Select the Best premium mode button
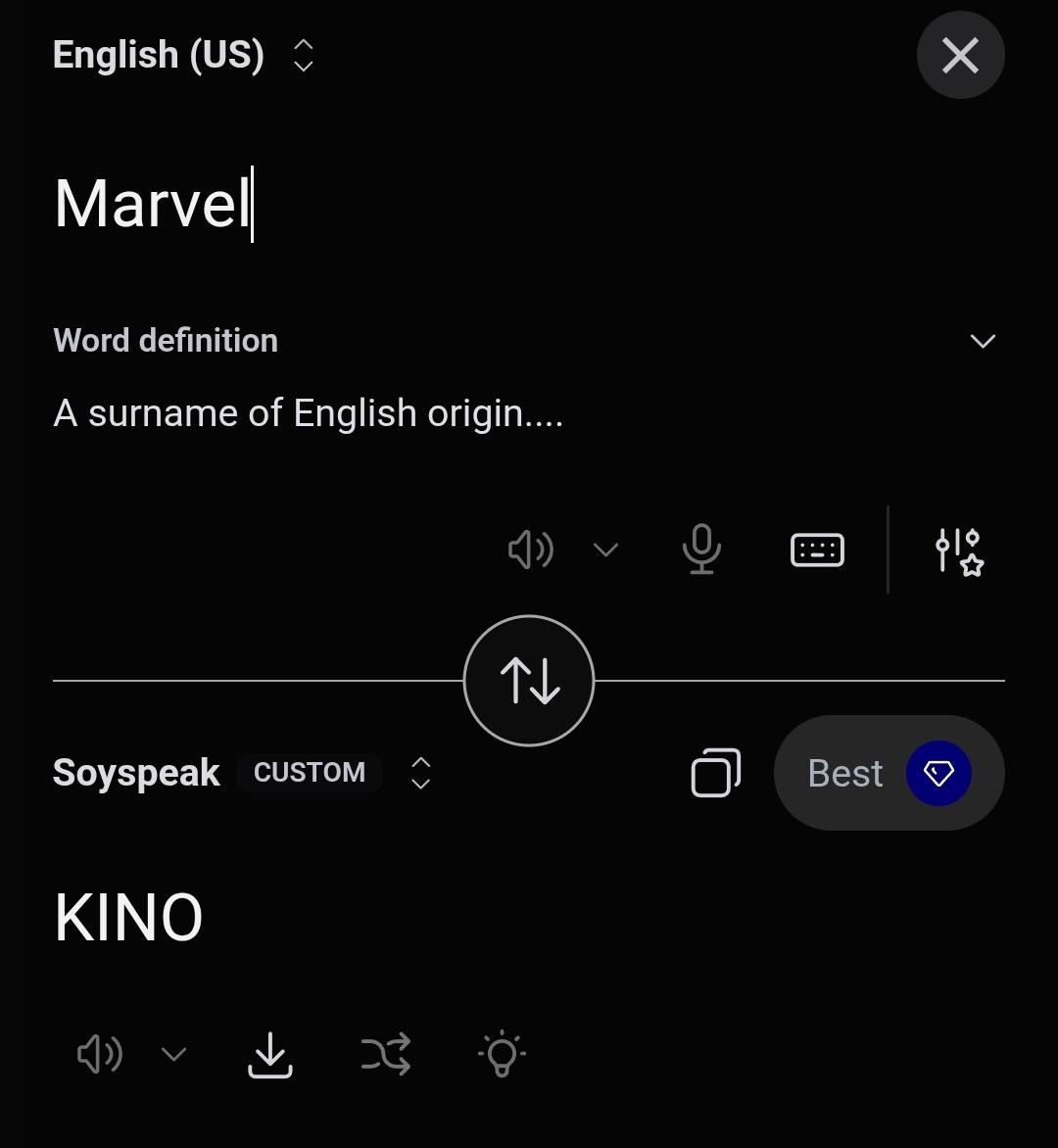1058x1148 pixels. tap(889, 773)
